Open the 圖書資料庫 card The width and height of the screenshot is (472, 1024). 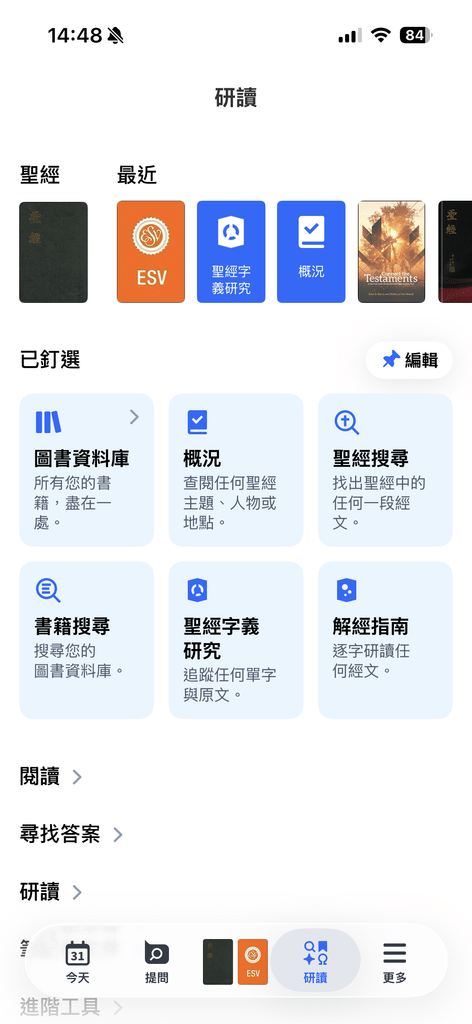(87, 470)
